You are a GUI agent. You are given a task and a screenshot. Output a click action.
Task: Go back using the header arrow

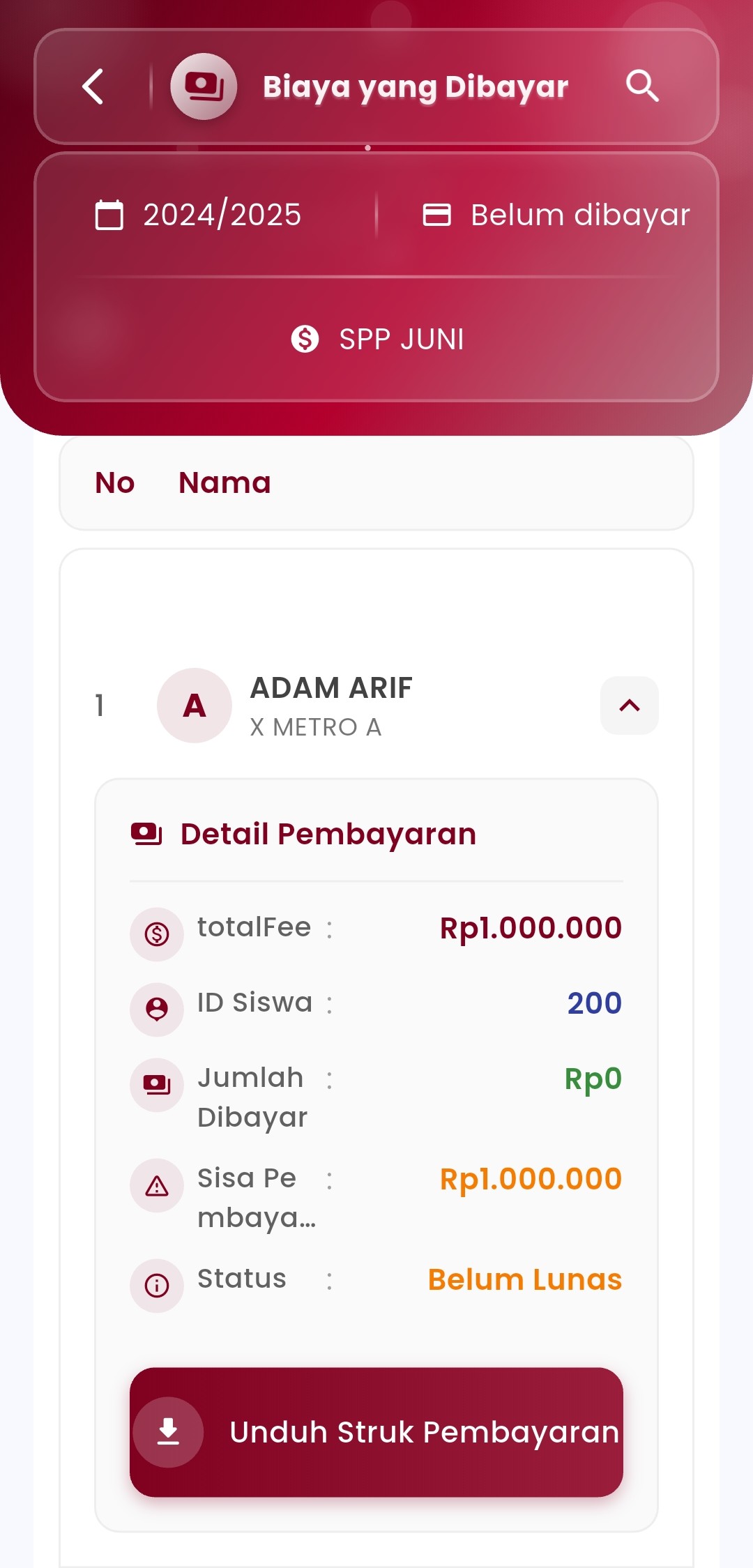[x=93, y=86]
